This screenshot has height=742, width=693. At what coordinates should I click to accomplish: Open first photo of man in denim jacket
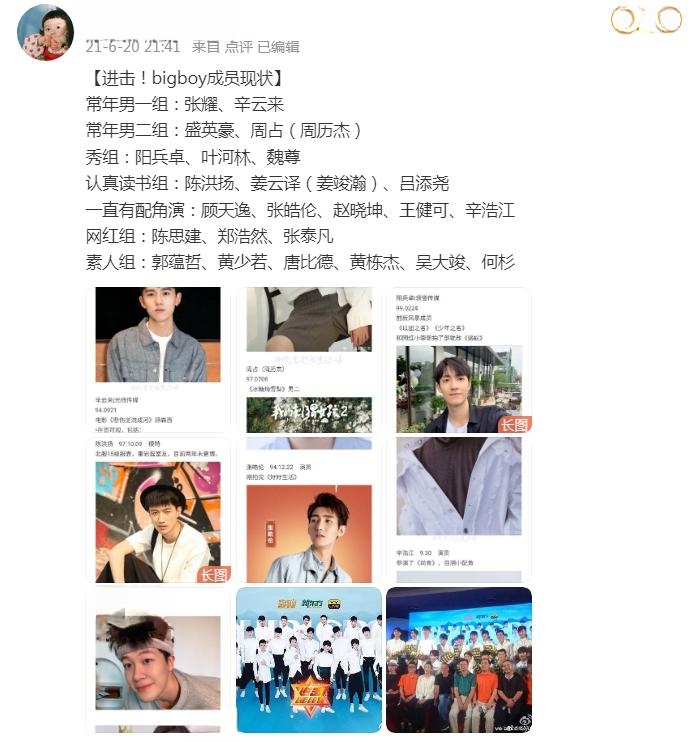(158, 359)
